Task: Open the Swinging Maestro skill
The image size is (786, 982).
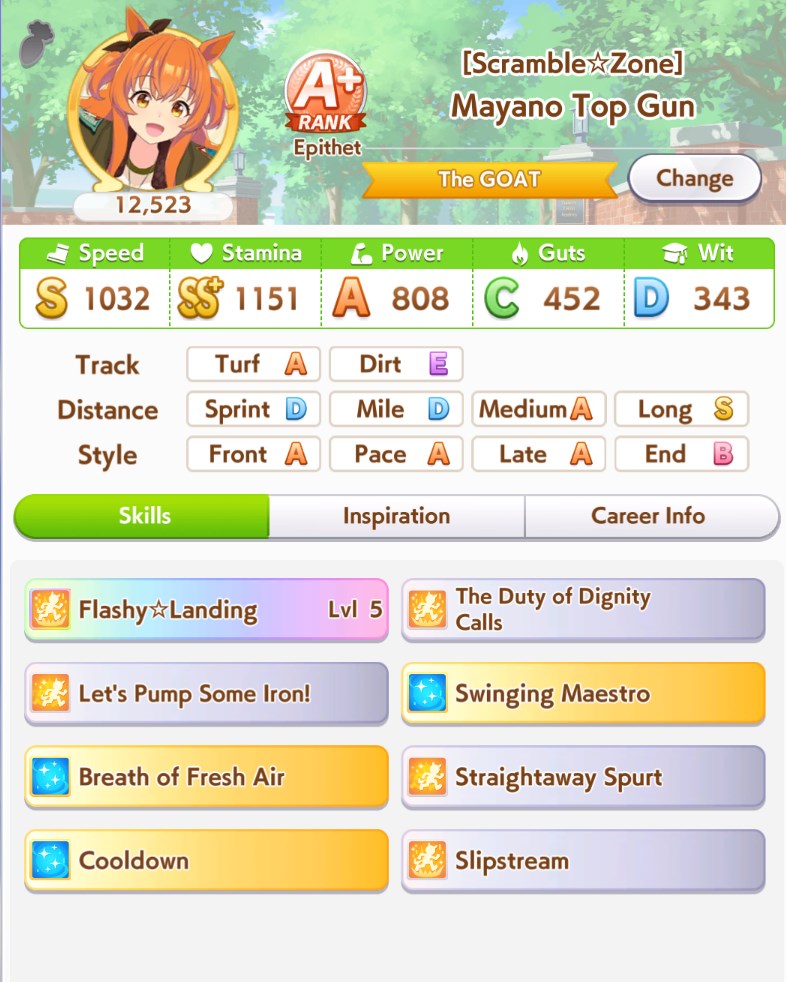Action: point(583,693)
